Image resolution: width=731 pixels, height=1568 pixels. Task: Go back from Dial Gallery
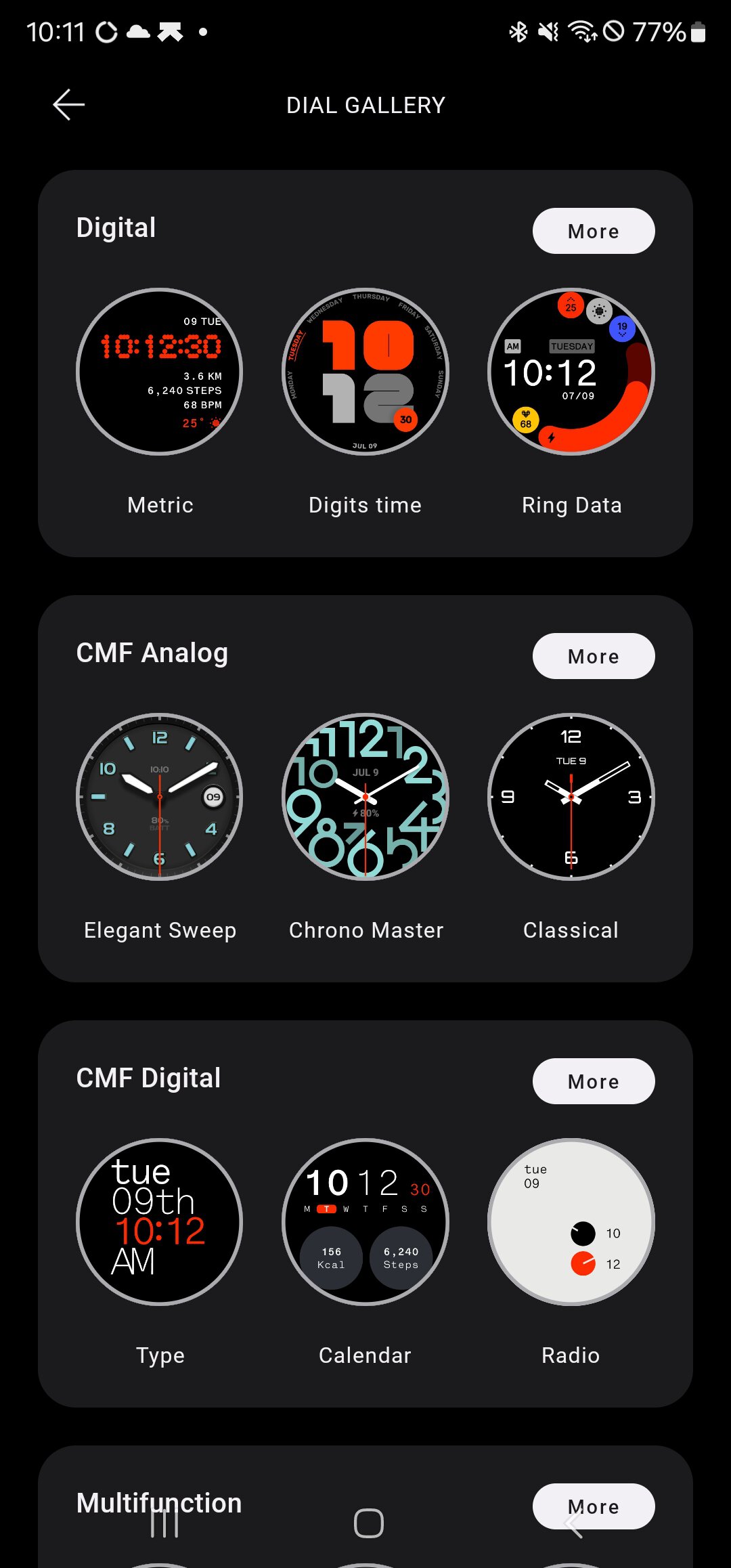pos(68,105)
